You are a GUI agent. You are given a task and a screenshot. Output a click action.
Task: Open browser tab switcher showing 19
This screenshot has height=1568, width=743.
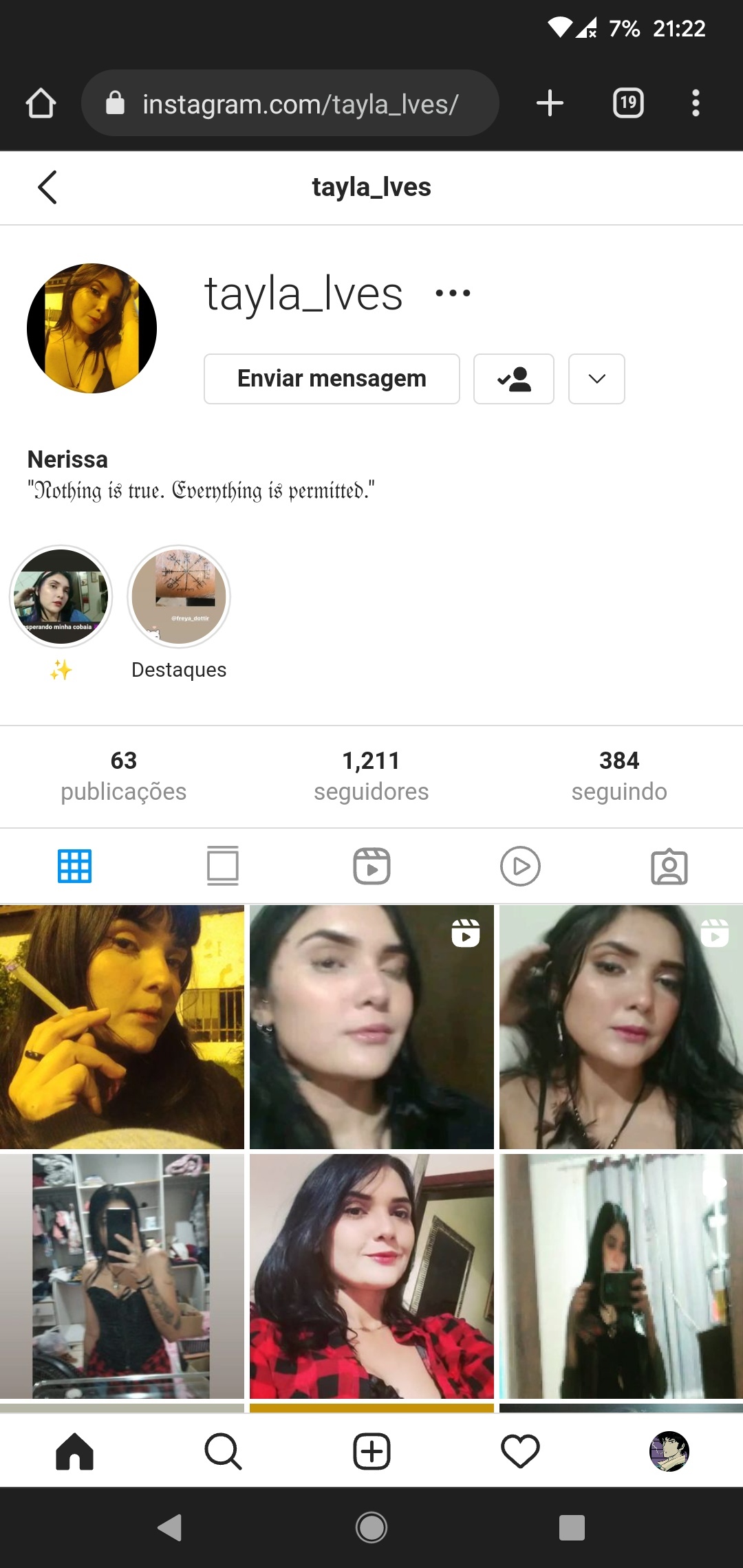tap(628, 103)
